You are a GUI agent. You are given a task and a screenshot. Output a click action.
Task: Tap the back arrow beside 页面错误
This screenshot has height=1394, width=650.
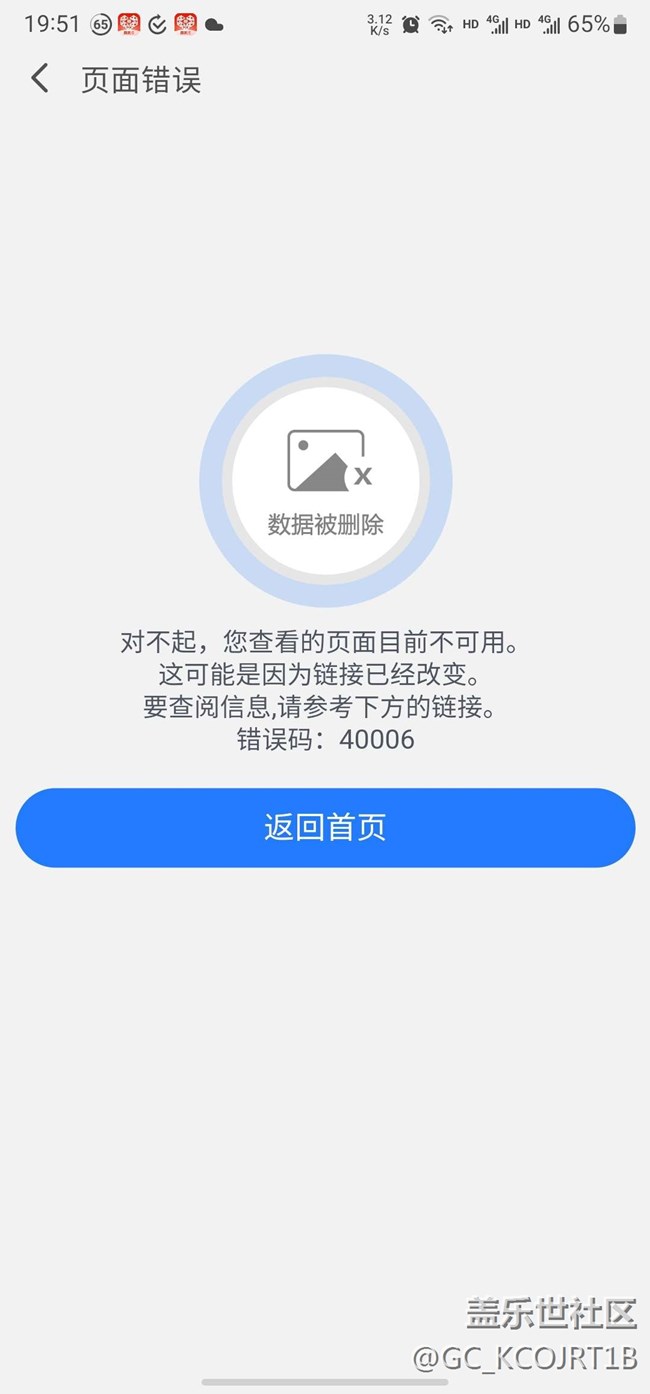(40, 78)
